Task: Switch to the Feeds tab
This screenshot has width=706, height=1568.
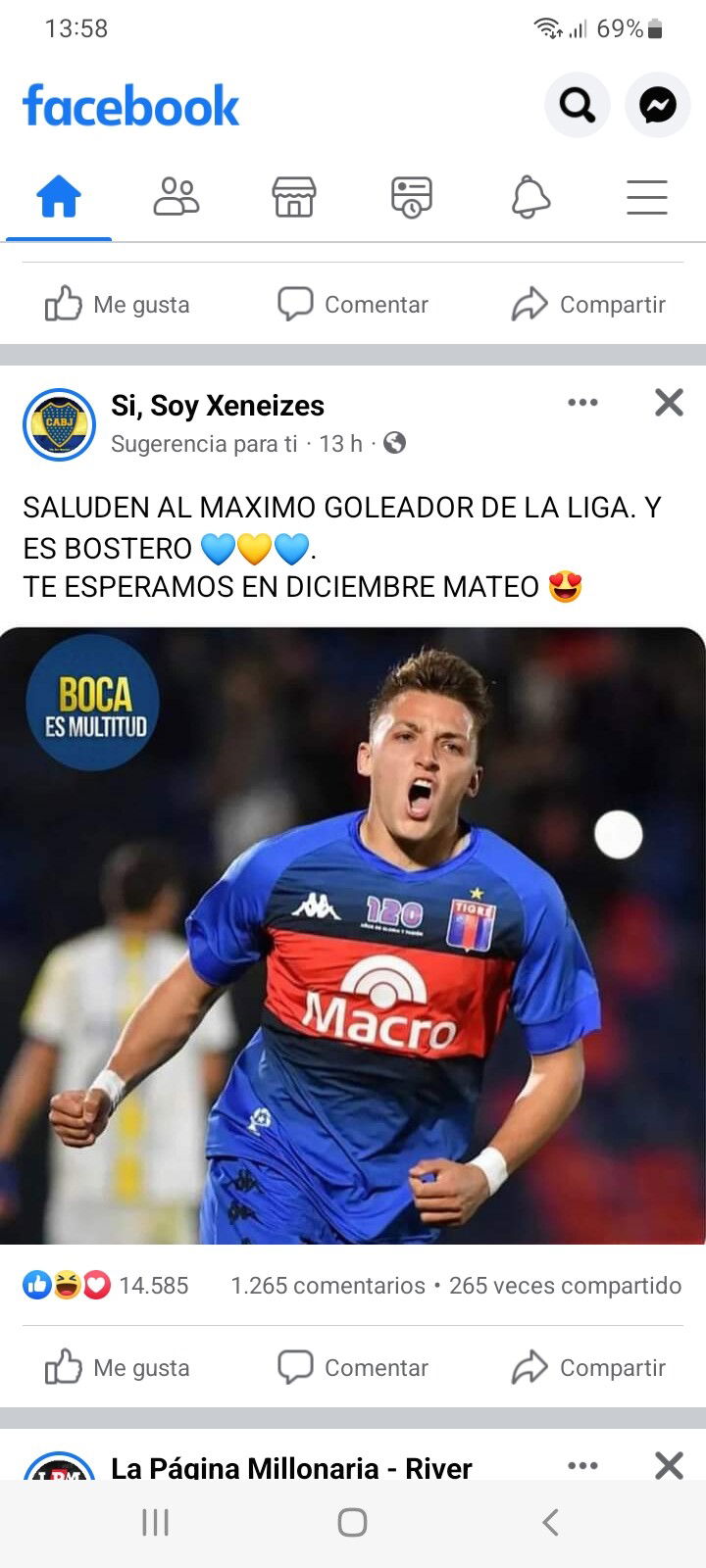Action: point(412,197)
